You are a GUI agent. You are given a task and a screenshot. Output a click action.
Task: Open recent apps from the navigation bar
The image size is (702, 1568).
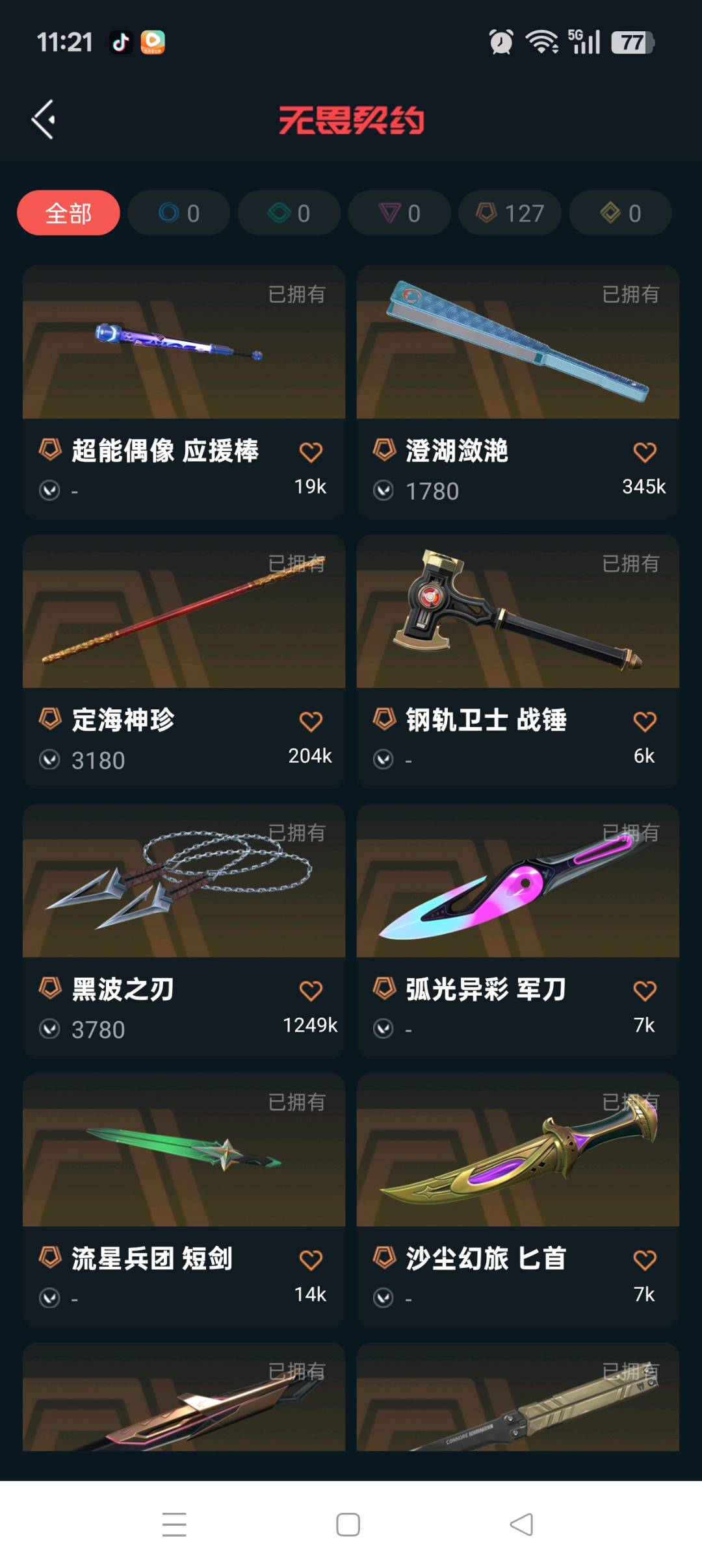pos(174,1524)
